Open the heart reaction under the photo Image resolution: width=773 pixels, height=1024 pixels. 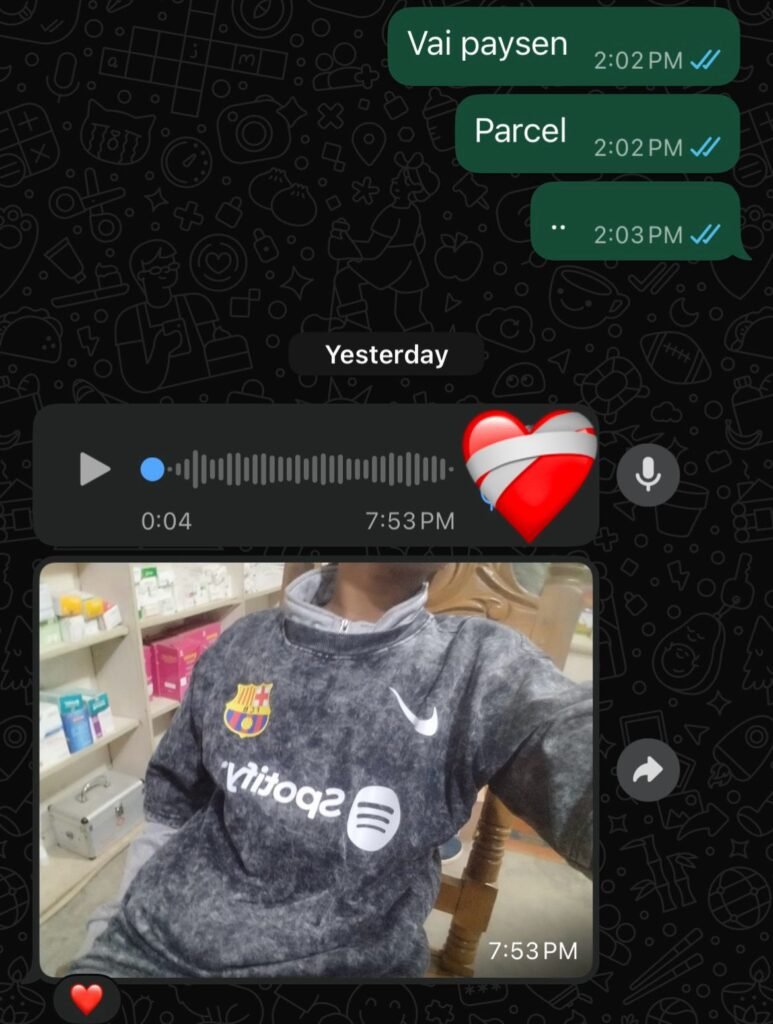point(87,997)
